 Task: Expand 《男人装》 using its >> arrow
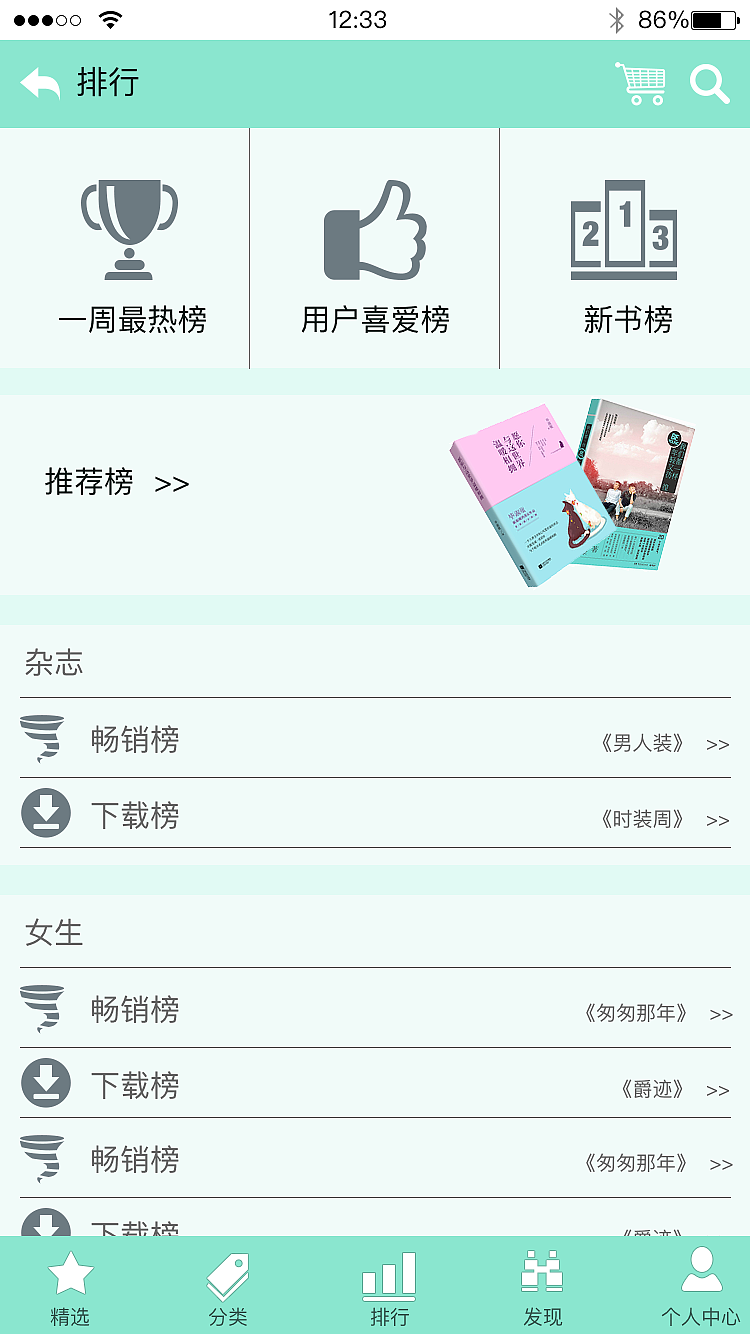click(x=717, y=744)
